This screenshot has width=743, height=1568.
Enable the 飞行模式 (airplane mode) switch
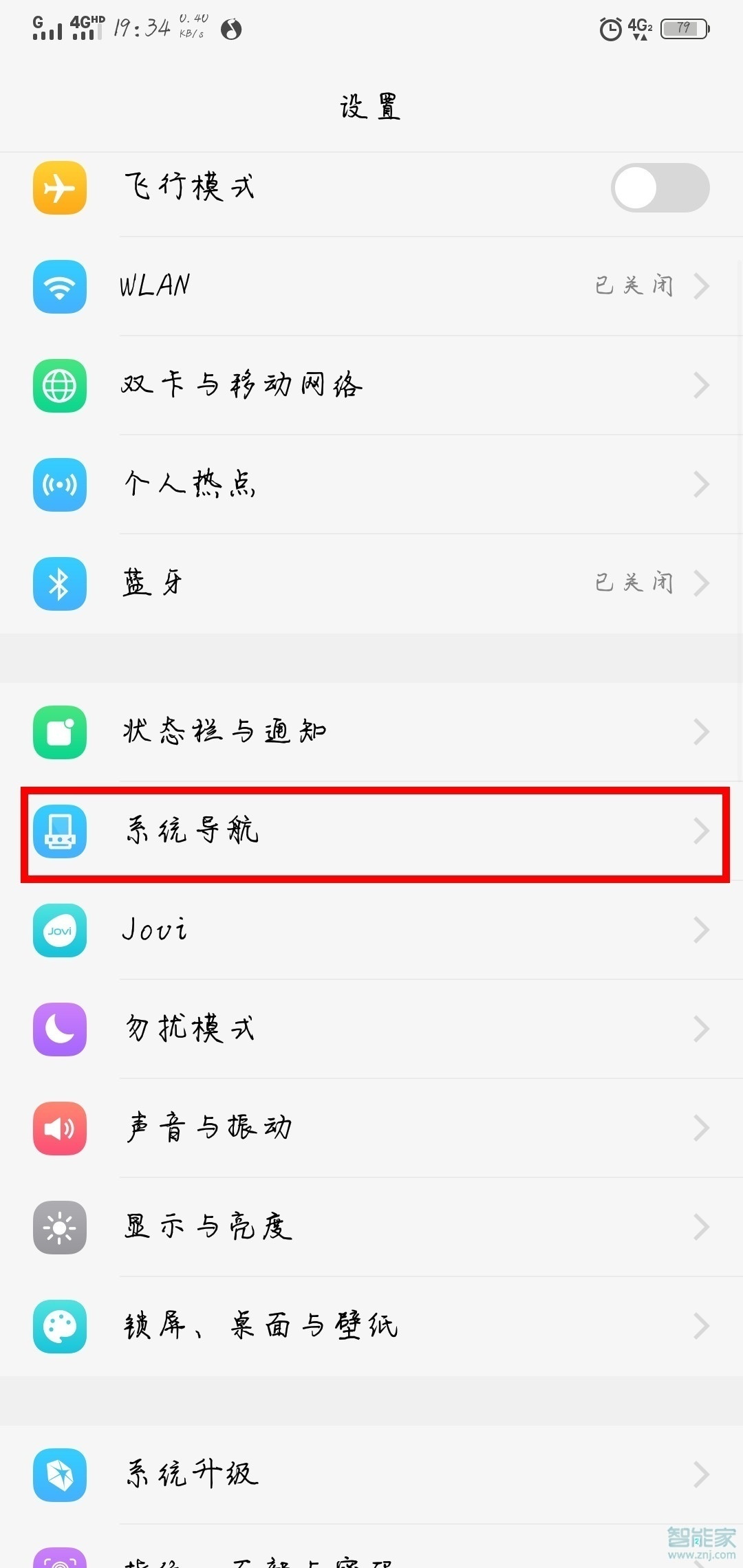659,188
